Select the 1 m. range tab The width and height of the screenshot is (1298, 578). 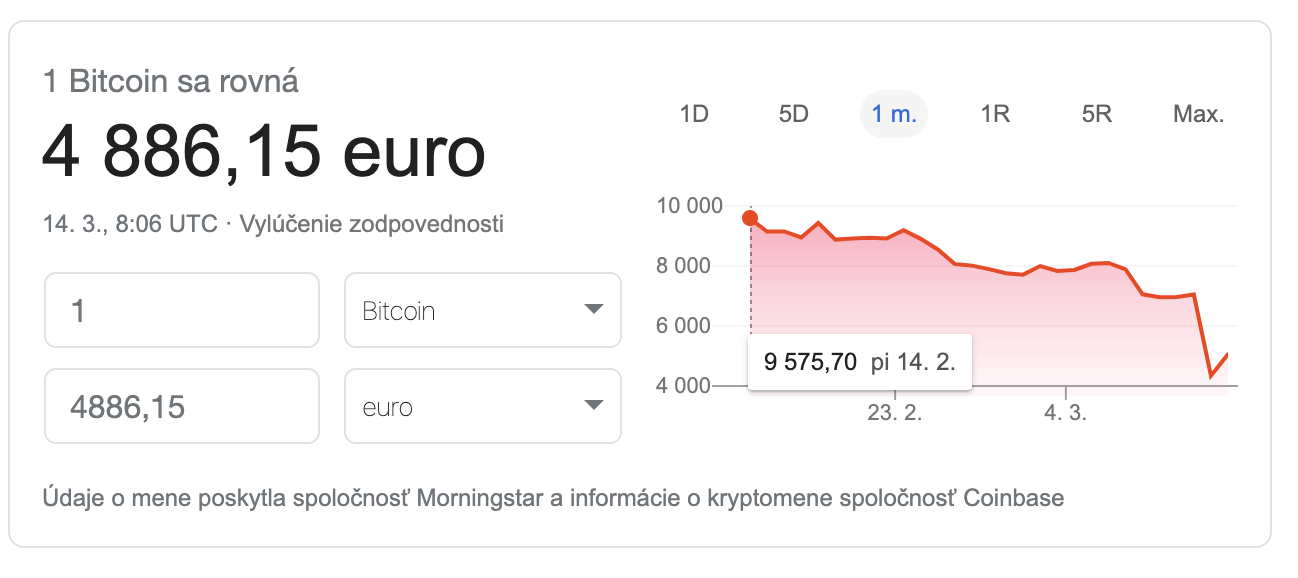pos(894,114)
